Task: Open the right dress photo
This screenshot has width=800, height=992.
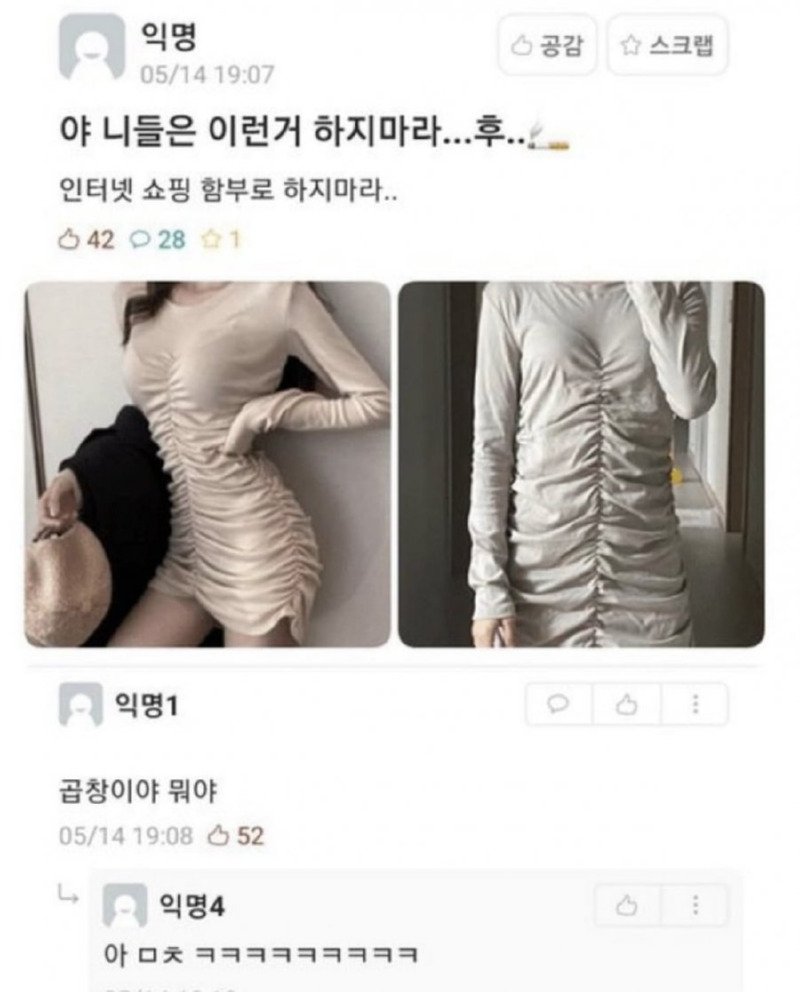Action: (x=581, y=464)
